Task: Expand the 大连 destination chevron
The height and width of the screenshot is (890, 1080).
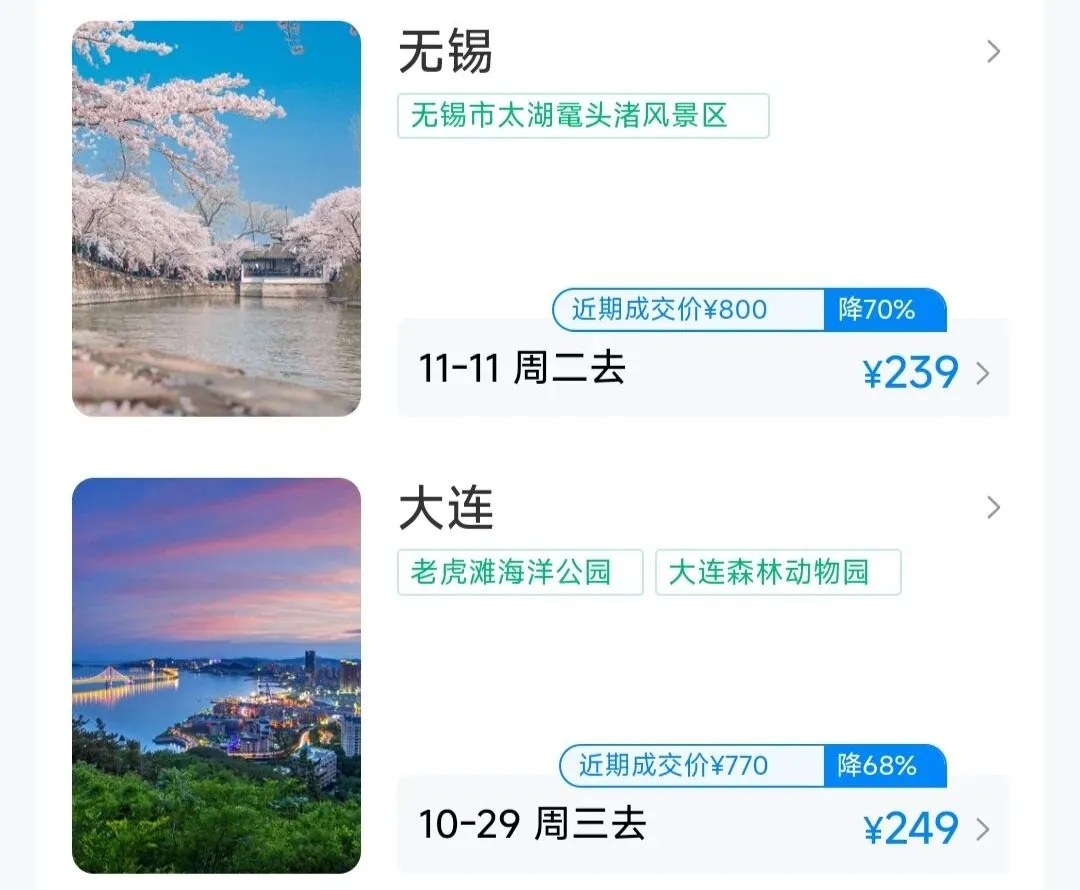Action: click(x=993, y=508)
